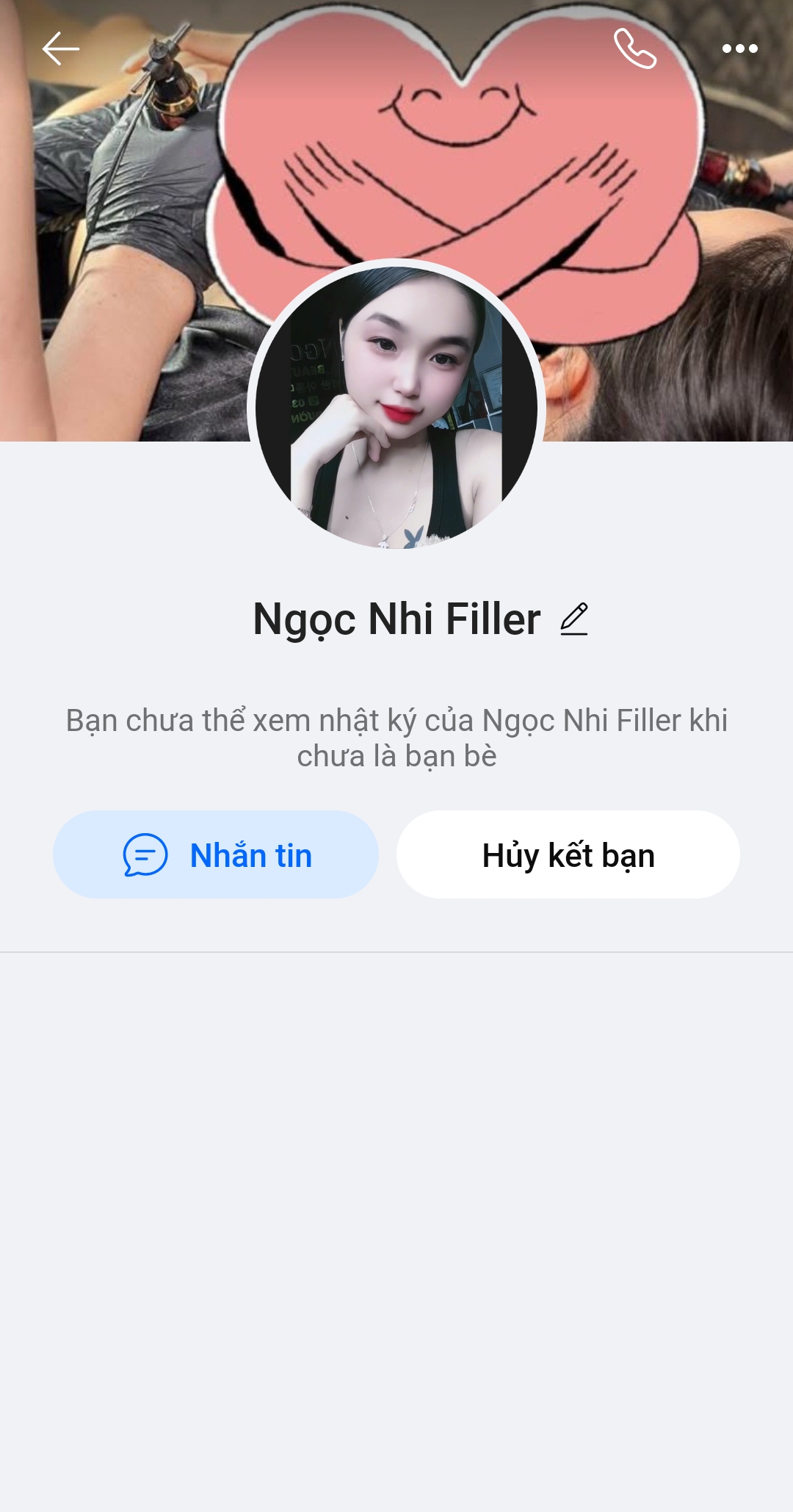
Task: Open the three-dot overflow menu
Action: coord(739,49)
